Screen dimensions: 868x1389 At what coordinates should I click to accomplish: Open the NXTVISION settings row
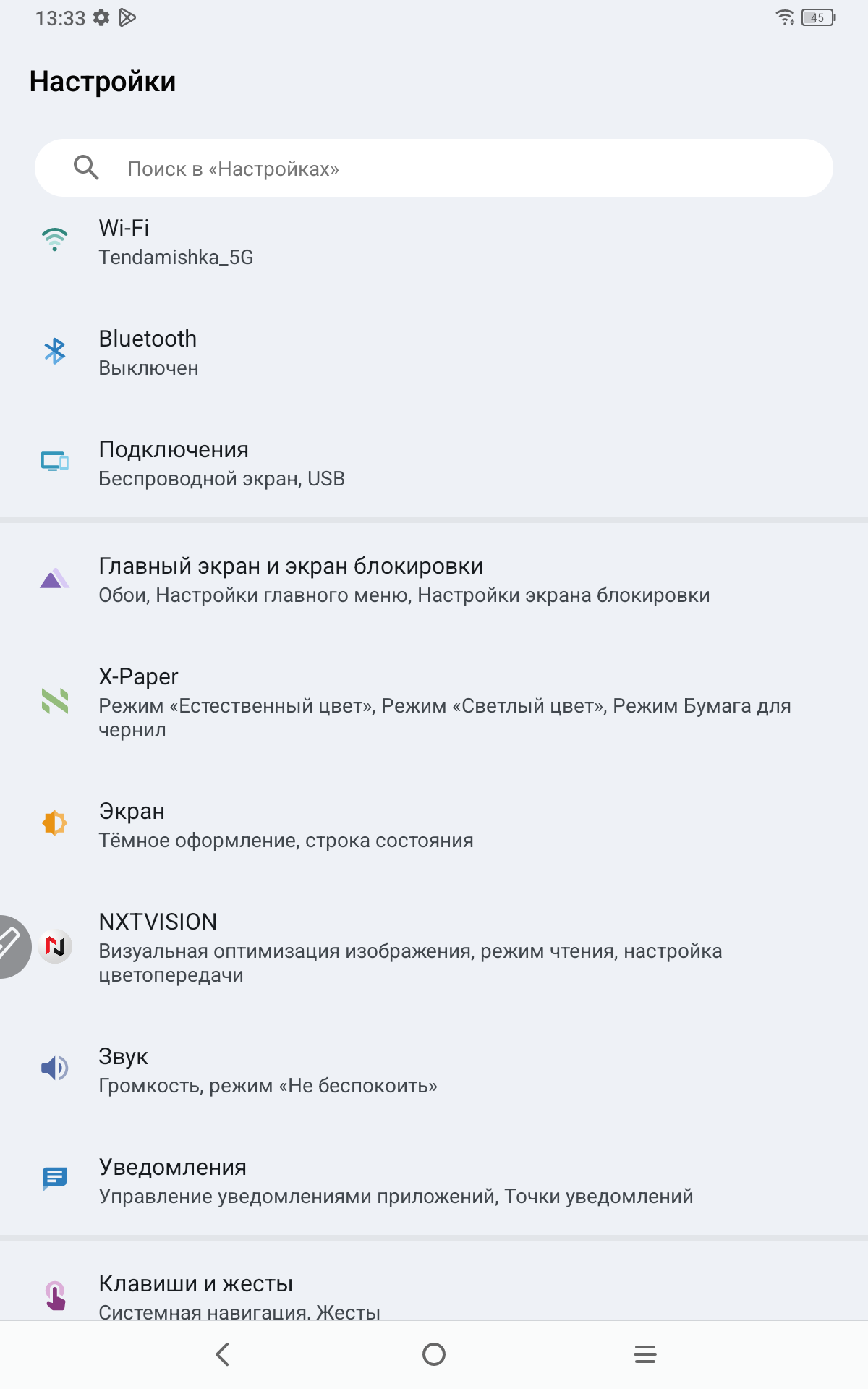click(x=434, y=947)
